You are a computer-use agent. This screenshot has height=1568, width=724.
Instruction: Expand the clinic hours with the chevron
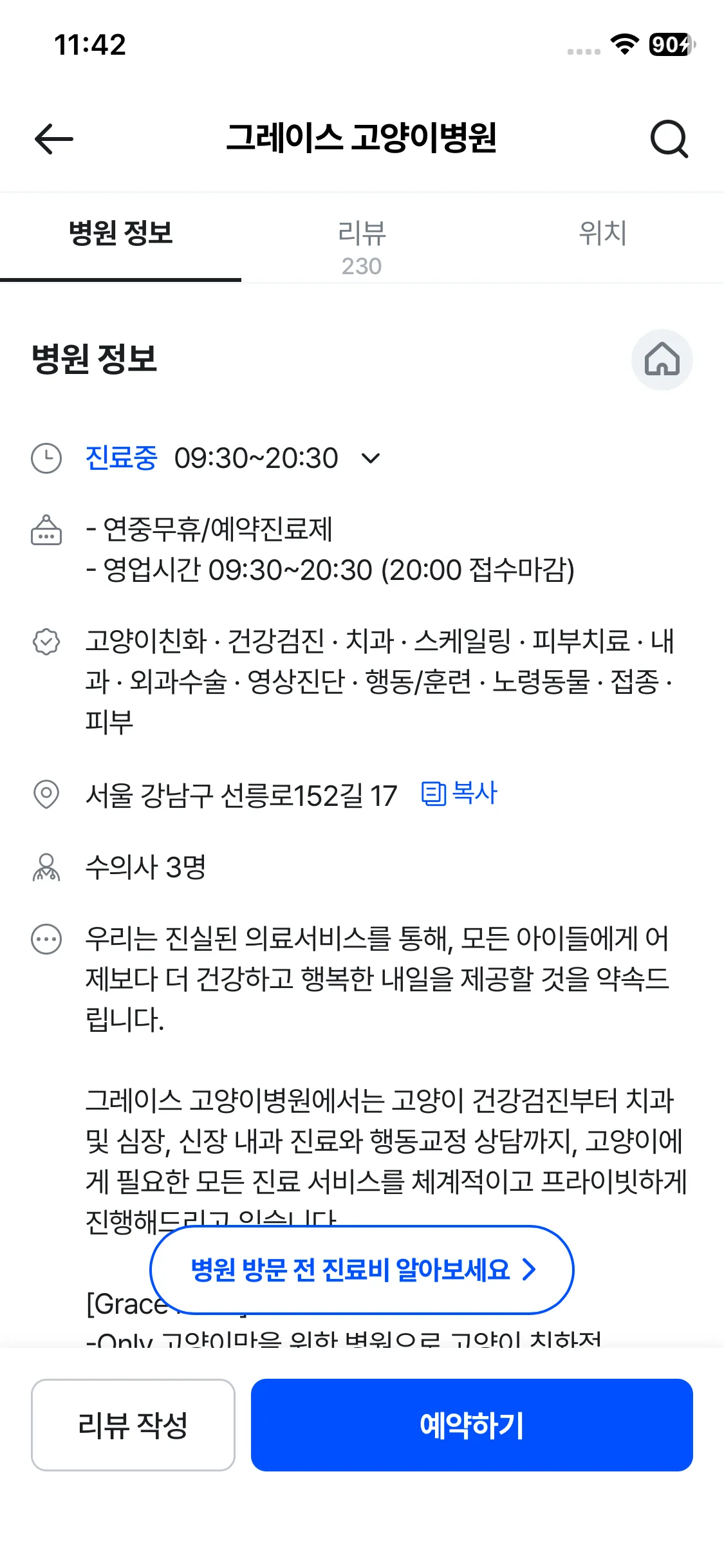point(369,459)
